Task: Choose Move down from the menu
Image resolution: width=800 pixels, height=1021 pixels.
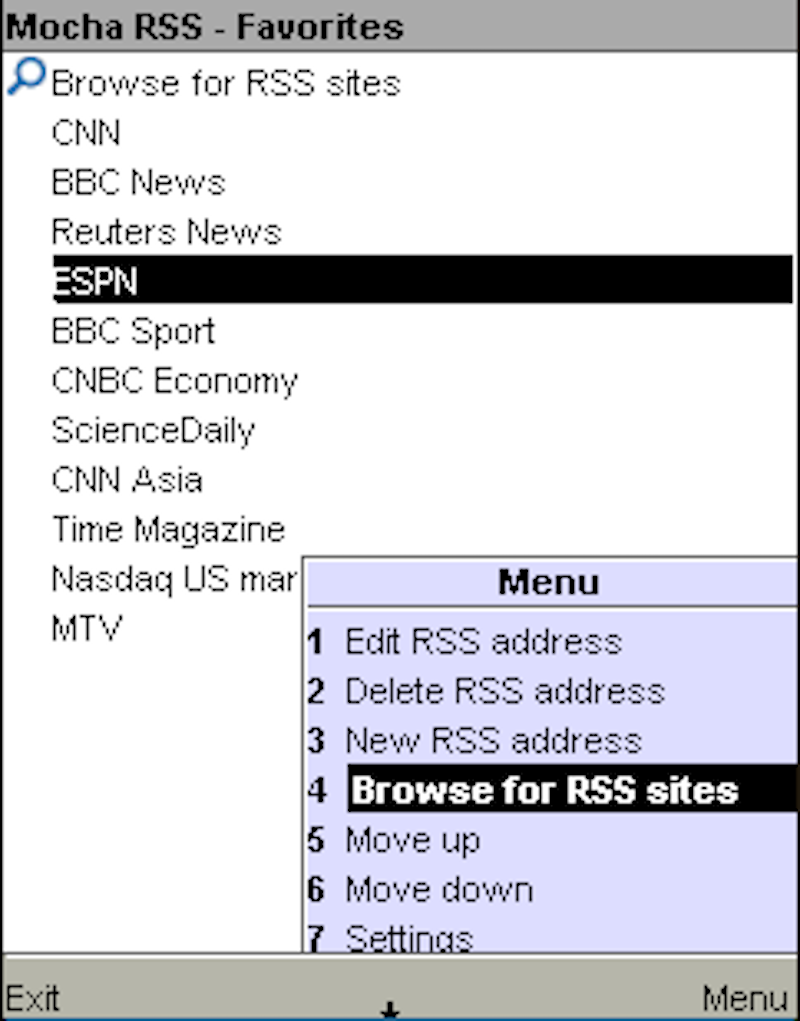Action: point(438,889)
